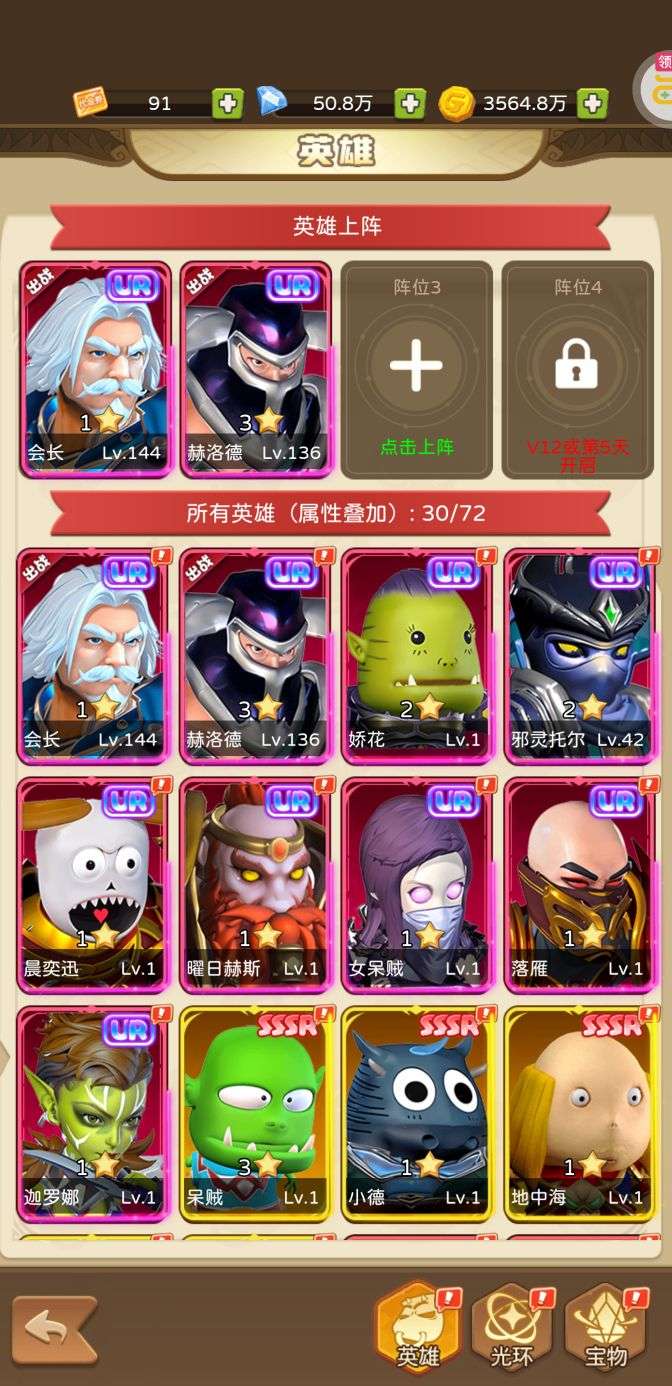Add tickets with the plus button
Viewport: 672px width, 1386px height.
227,103
